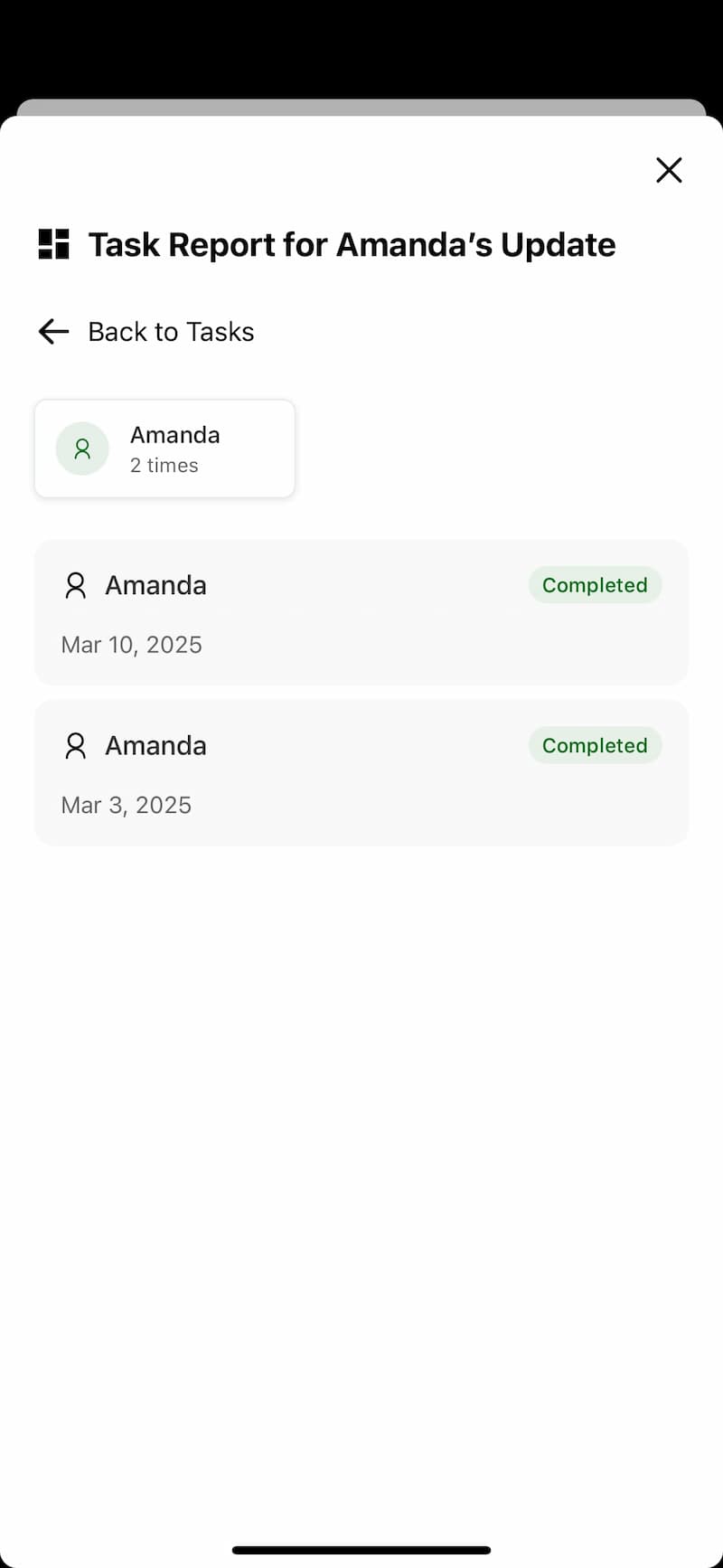
Task: Toggle Amanda's completion status on the first record
Action: click(x=595, y=585)
